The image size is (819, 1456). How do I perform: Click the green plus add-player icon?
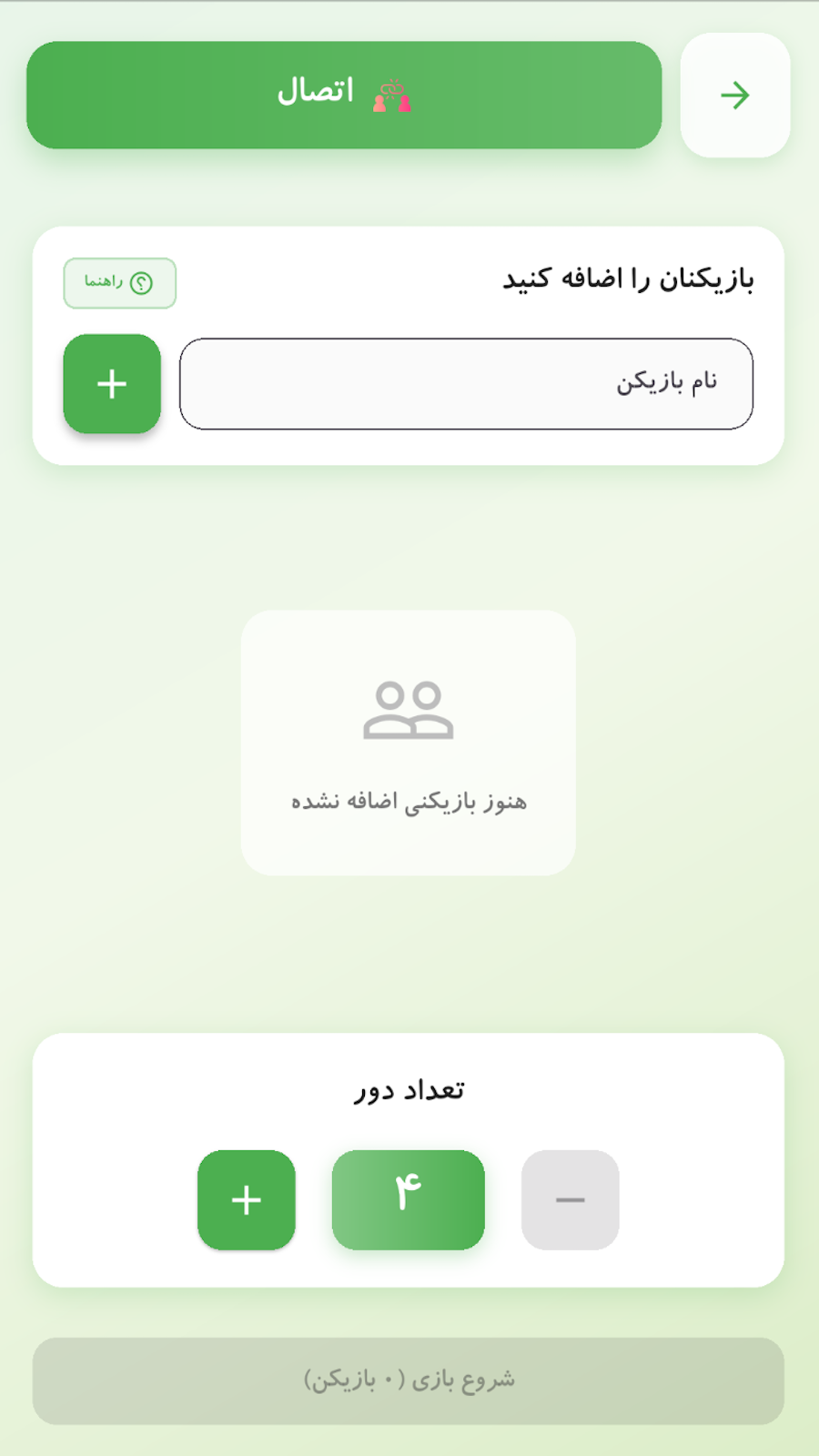[x=111, y=383]
